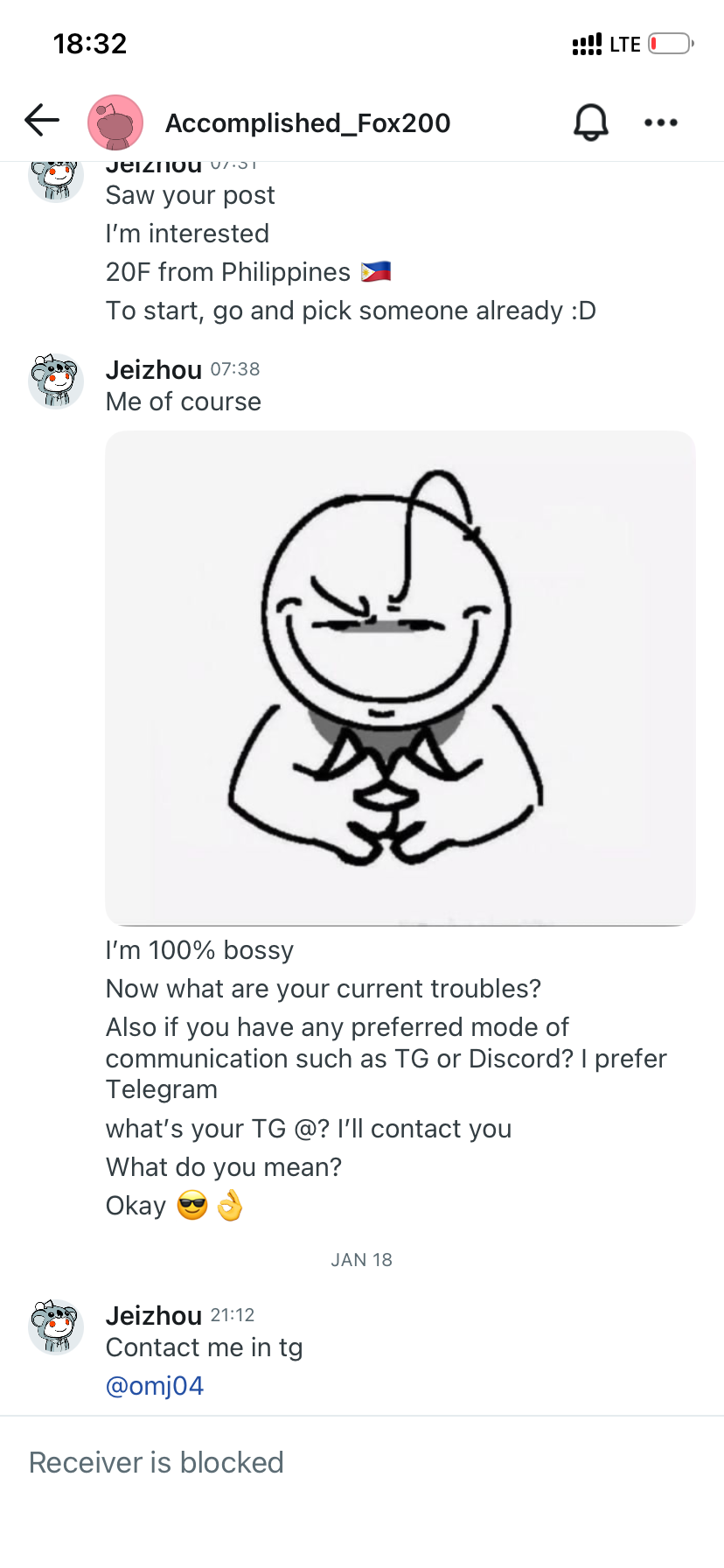Open the chat notifications bell
Screen dimensions: 724x1568
tap(590, 122)
